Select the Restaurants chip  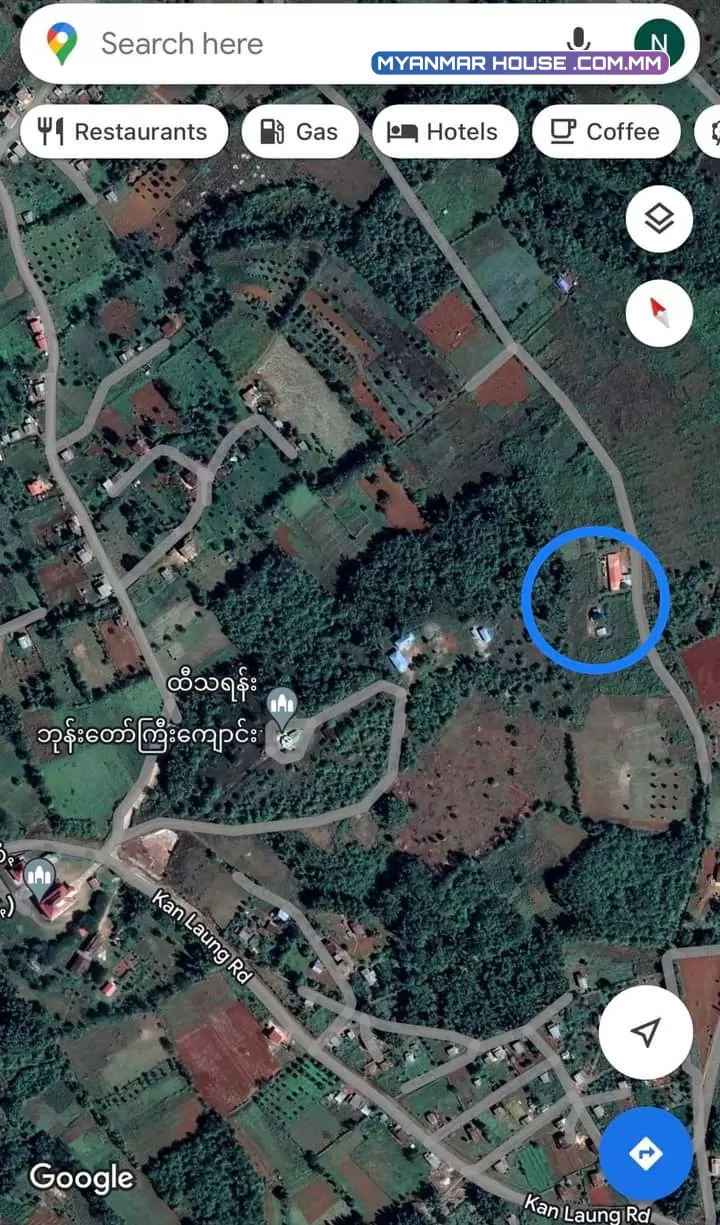click(124, 131)
